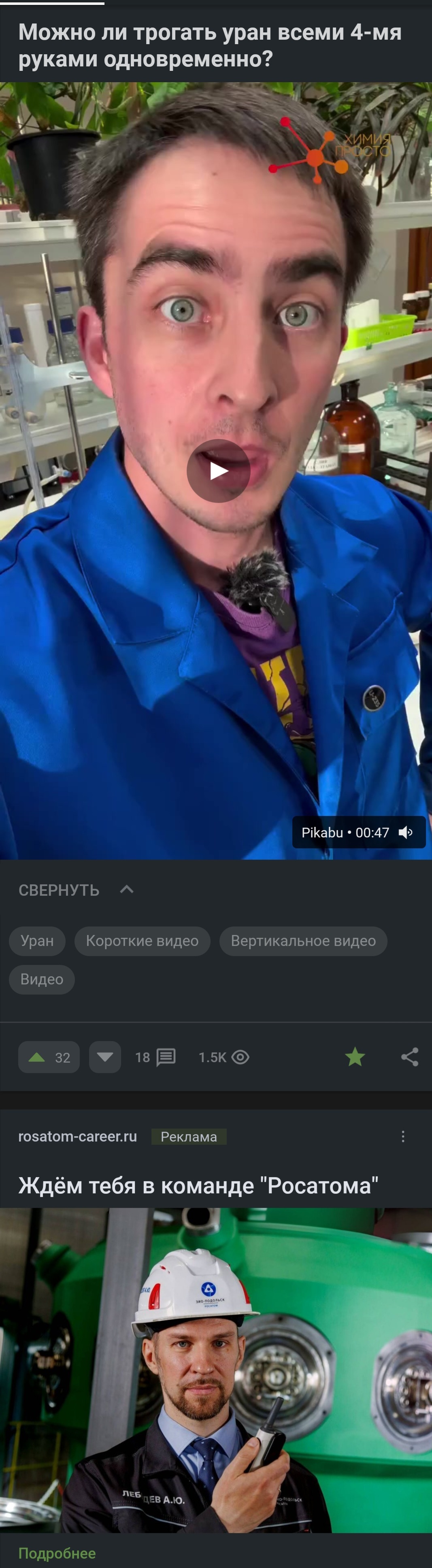
Task: Open the post title about touching uranium
Action: tap(209, 45)
